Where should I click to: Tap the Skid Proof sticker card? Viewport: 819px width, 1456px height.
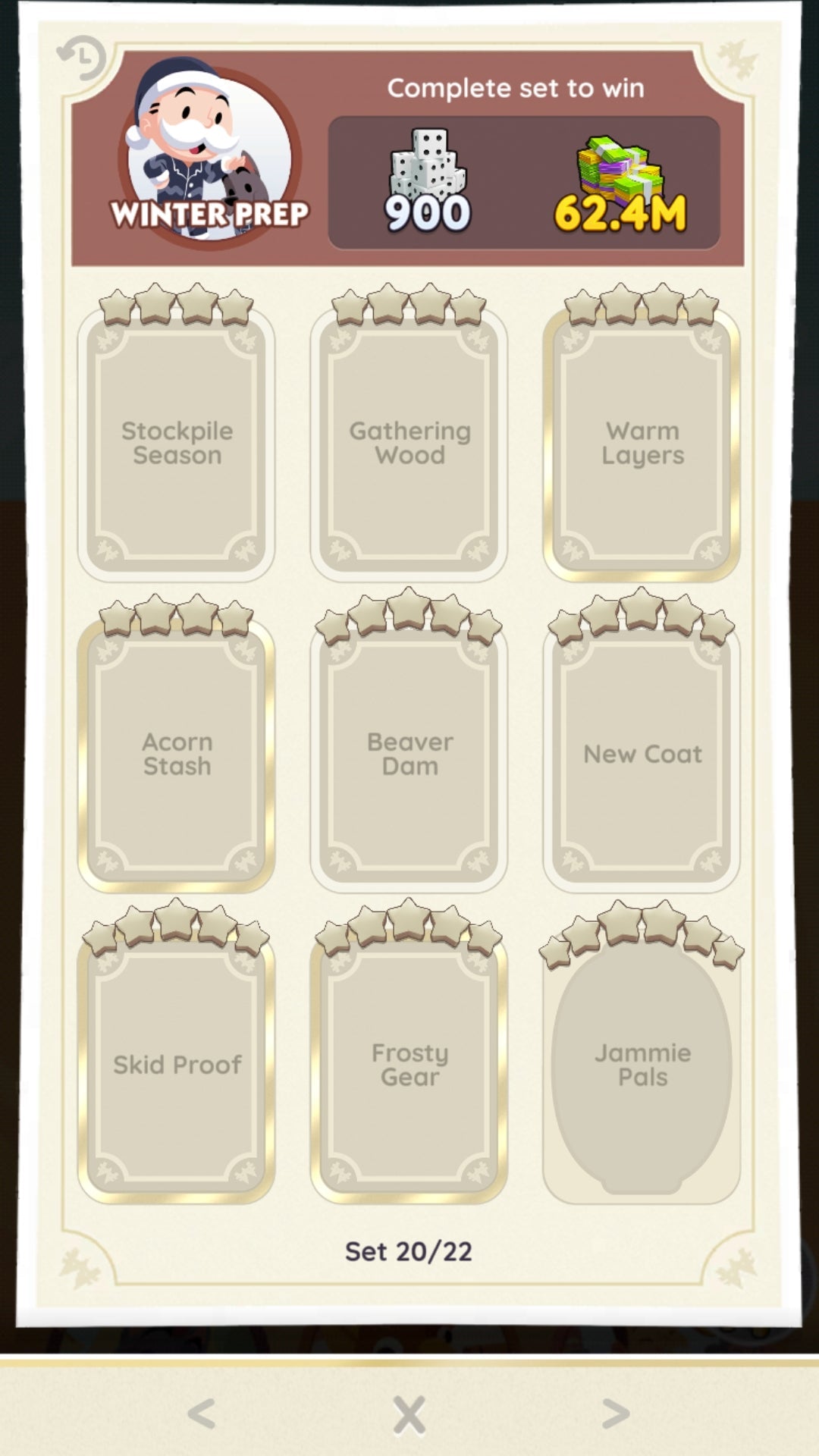(177, 1065)
